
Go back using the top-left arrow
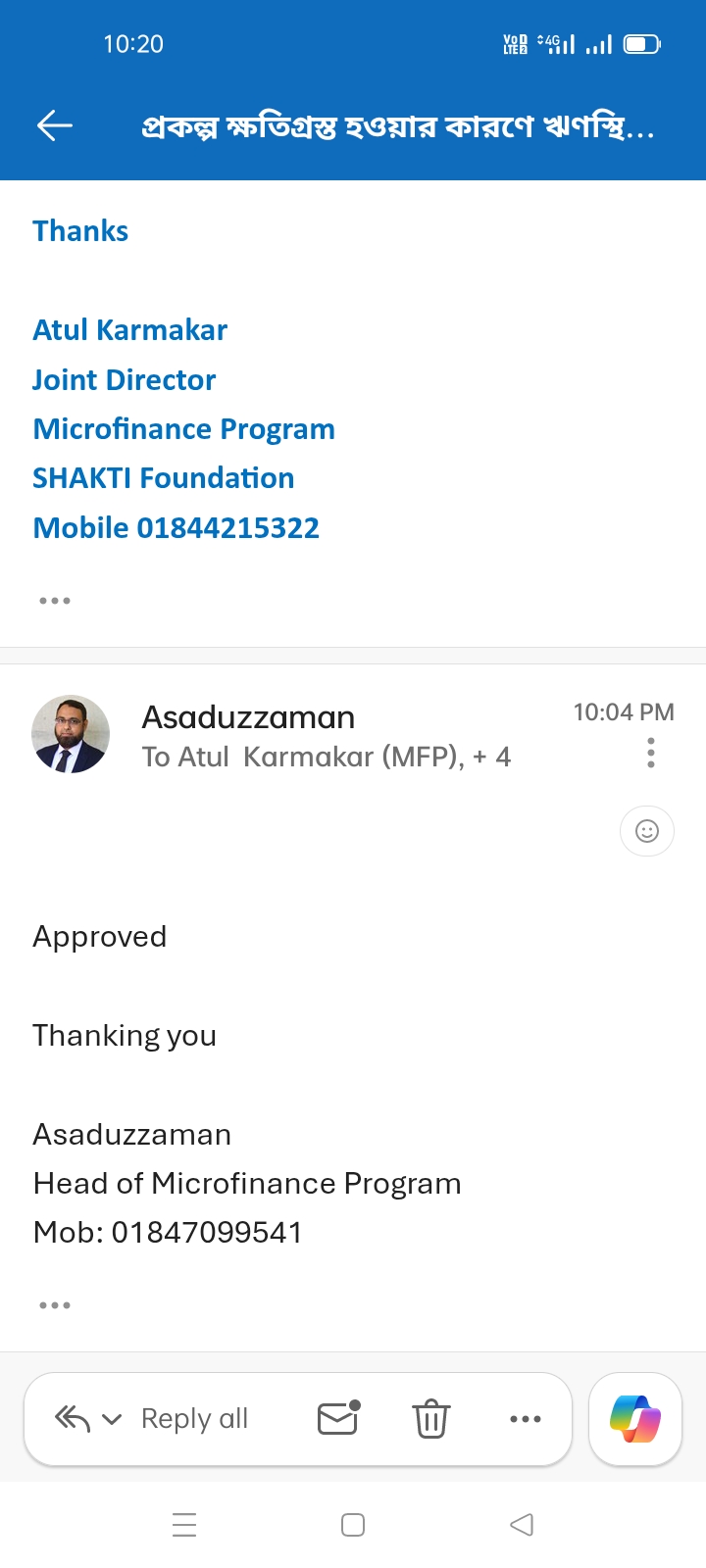pos(55,125)
